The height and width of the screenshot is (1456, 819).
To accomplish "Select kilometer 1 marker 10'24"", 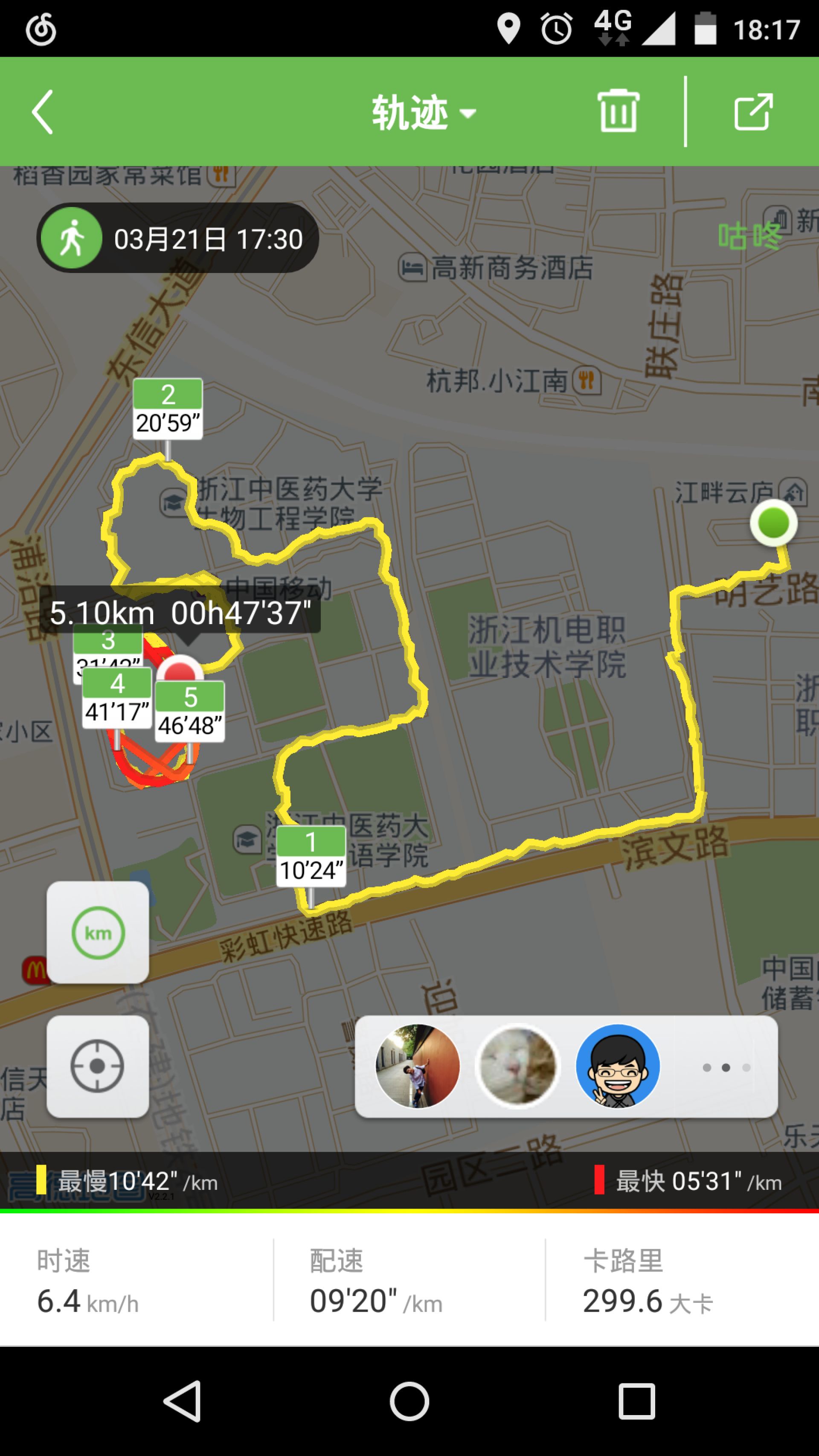I will point(311,856).
